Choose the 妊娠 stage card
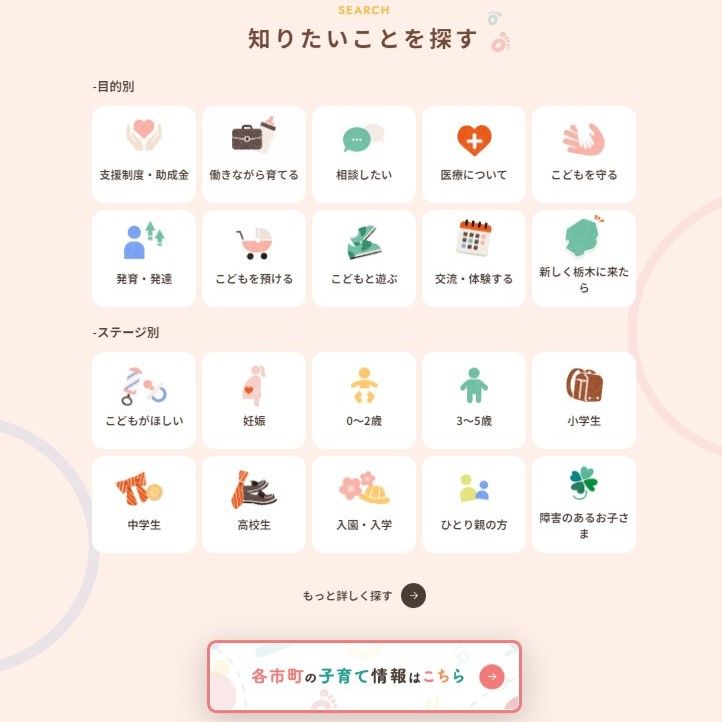The image size is (722, 722). (x=254, y=400)
